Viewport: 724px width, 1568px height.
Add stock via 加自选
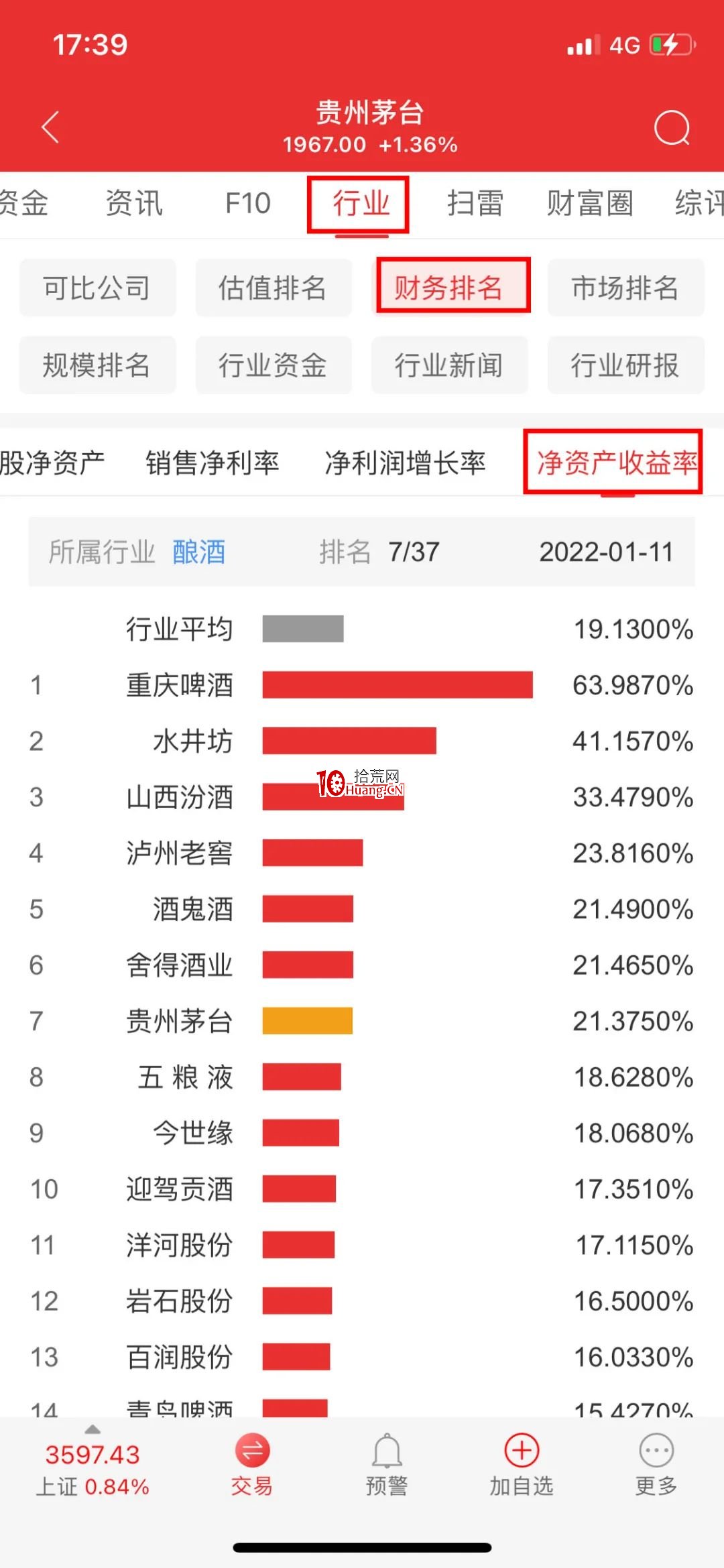click(x=522, y=1465)
